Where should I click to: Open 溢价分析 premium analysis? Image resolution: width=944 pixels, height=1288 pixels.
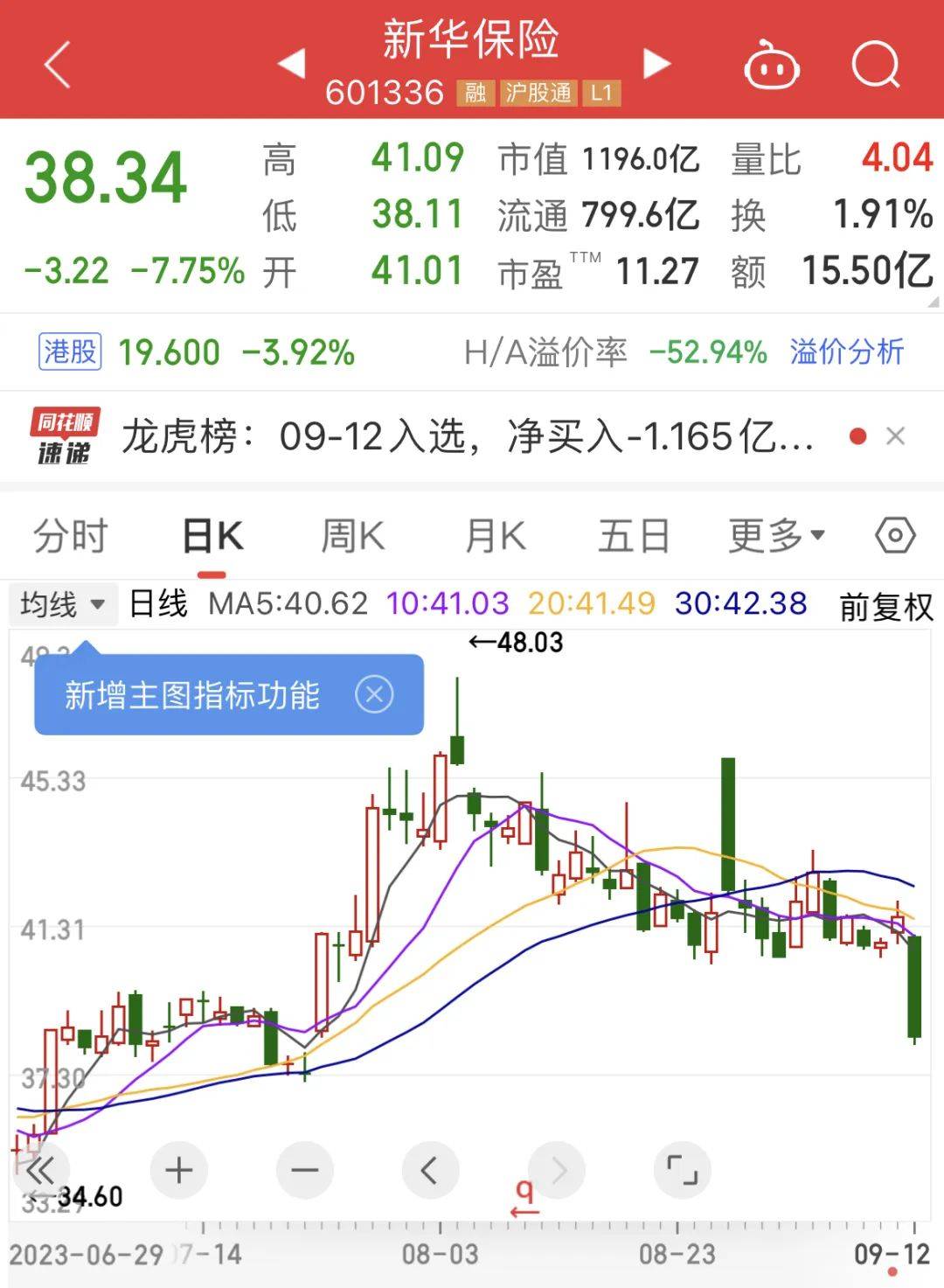[846, 352]
